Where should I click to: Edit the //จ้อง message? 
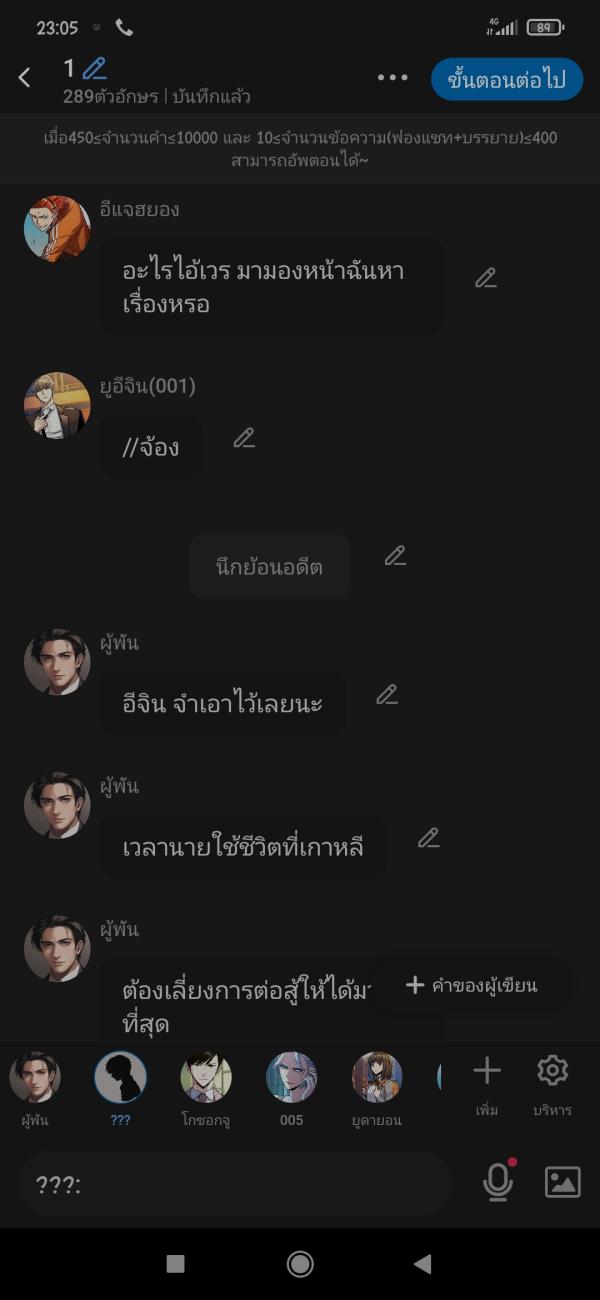point(244,438)
